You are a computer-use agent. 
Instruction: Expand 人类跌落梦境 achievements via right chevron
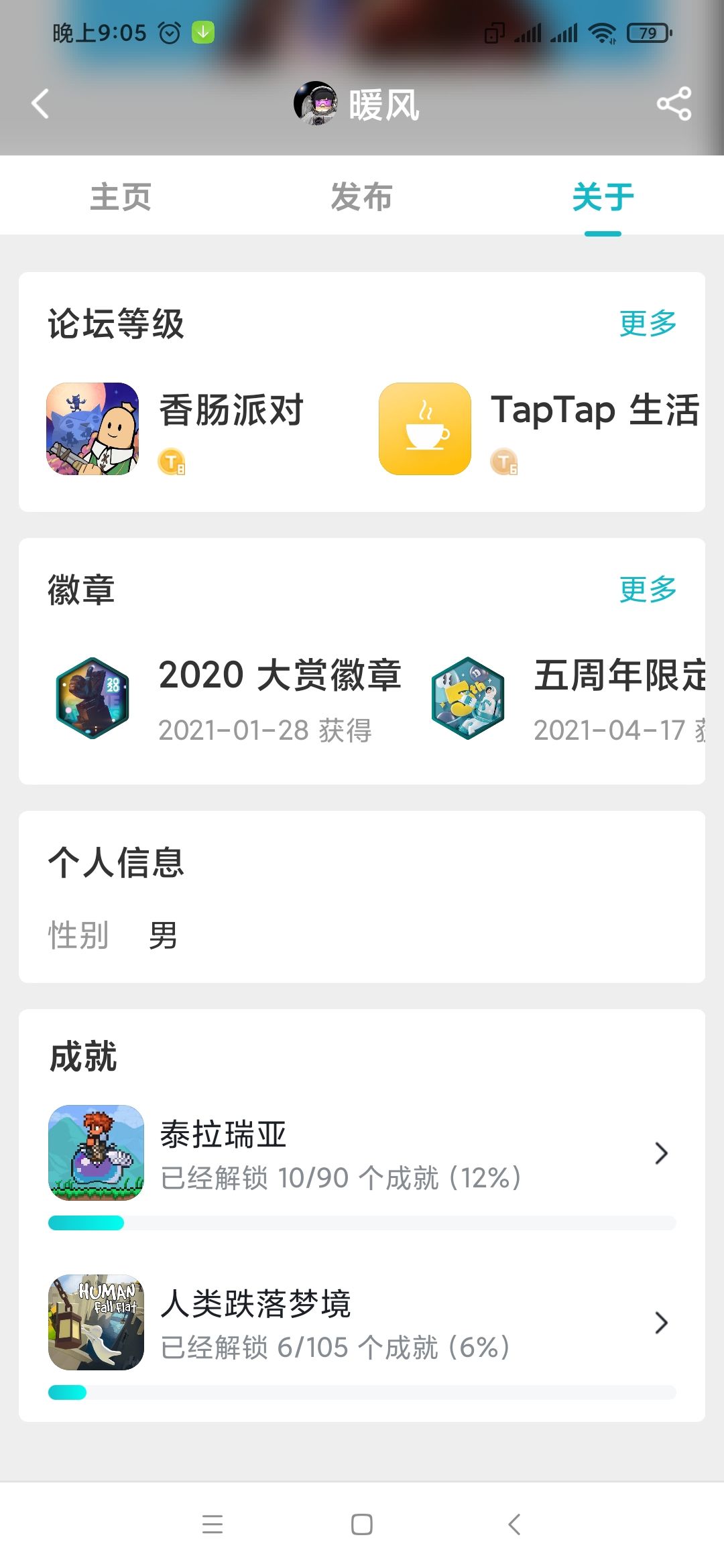(x=662, y=1322)
